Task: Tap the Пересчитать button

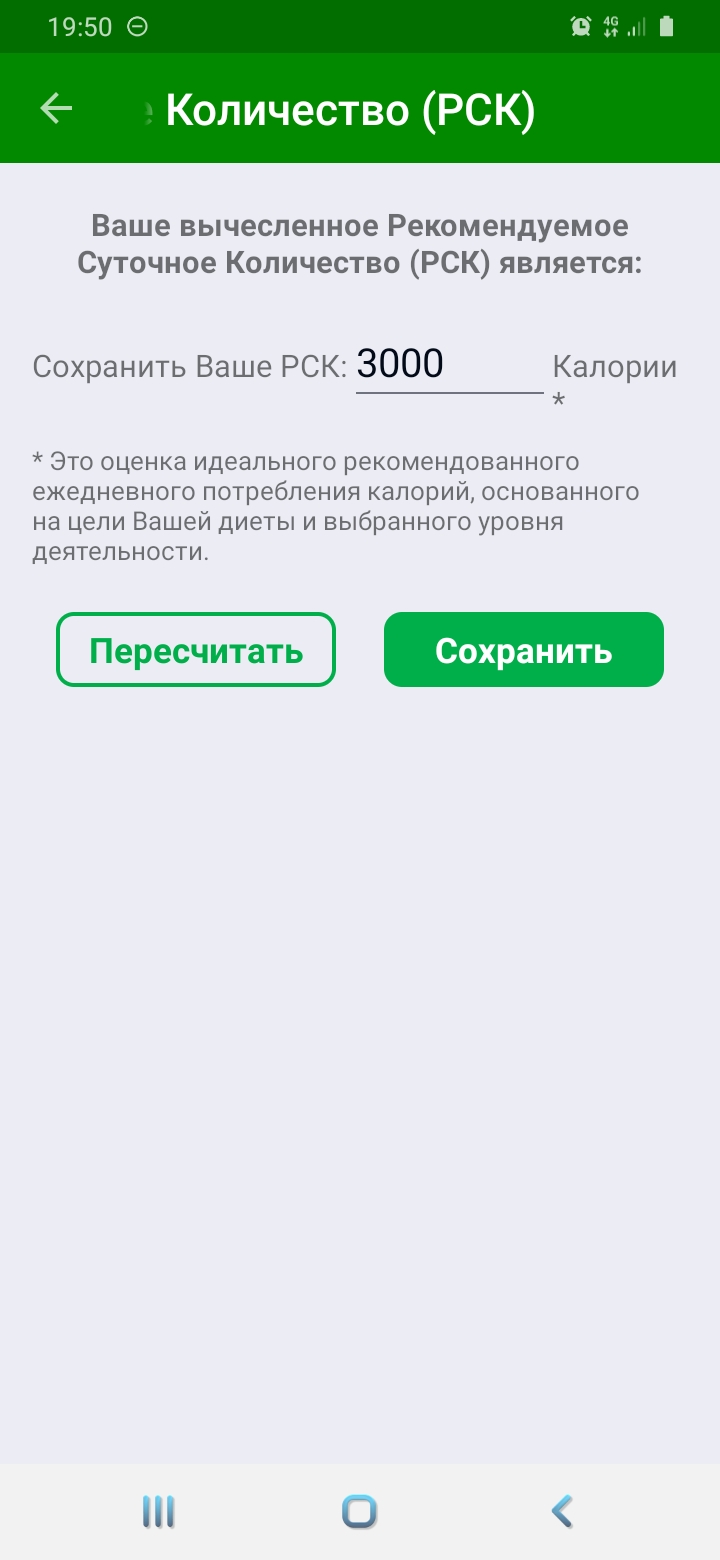Action: click(x=196, y=650)
